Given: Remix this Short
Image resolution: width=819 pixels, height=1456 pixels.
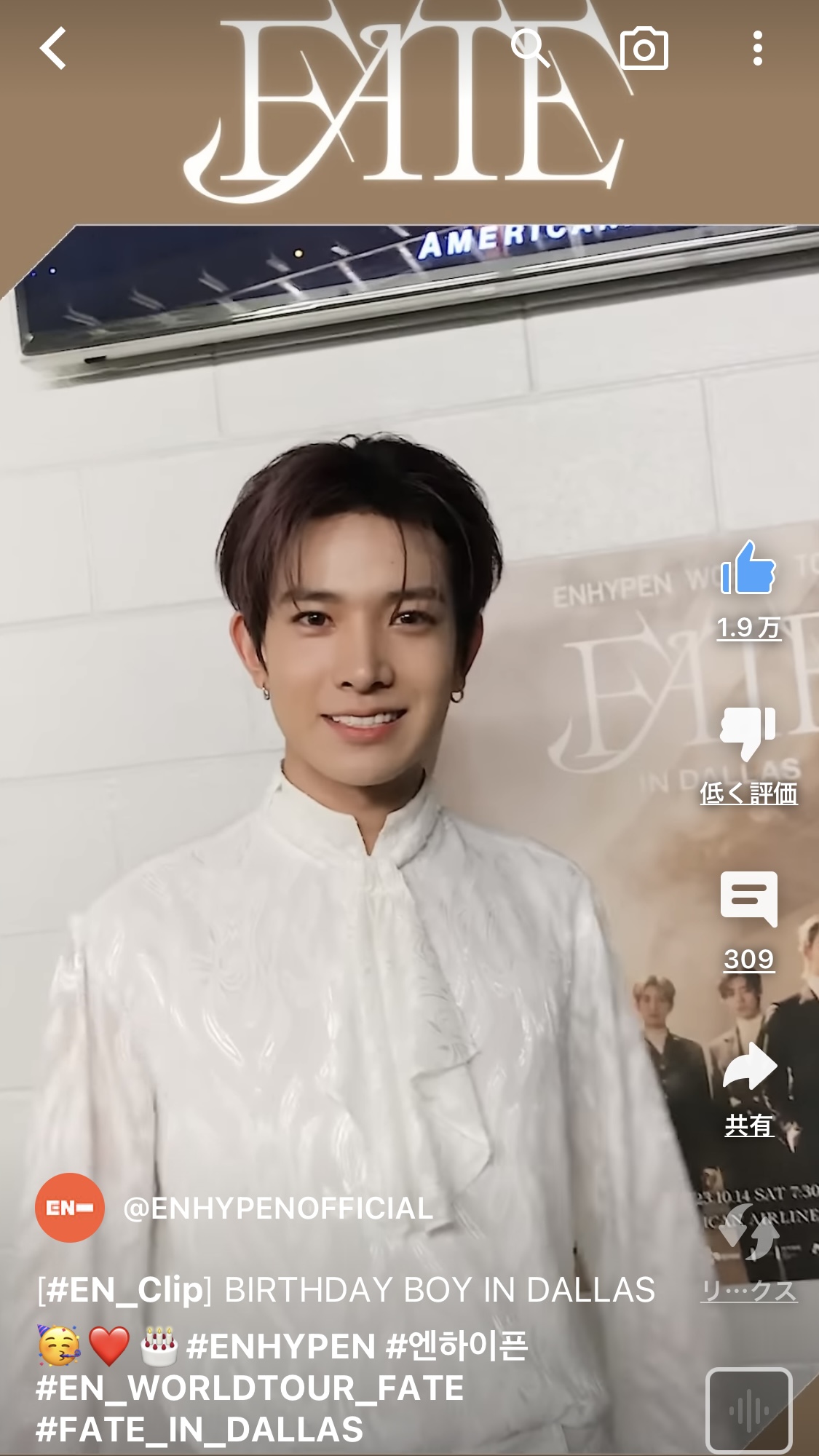Looking at the screenshot, I should coord(748,1232).
